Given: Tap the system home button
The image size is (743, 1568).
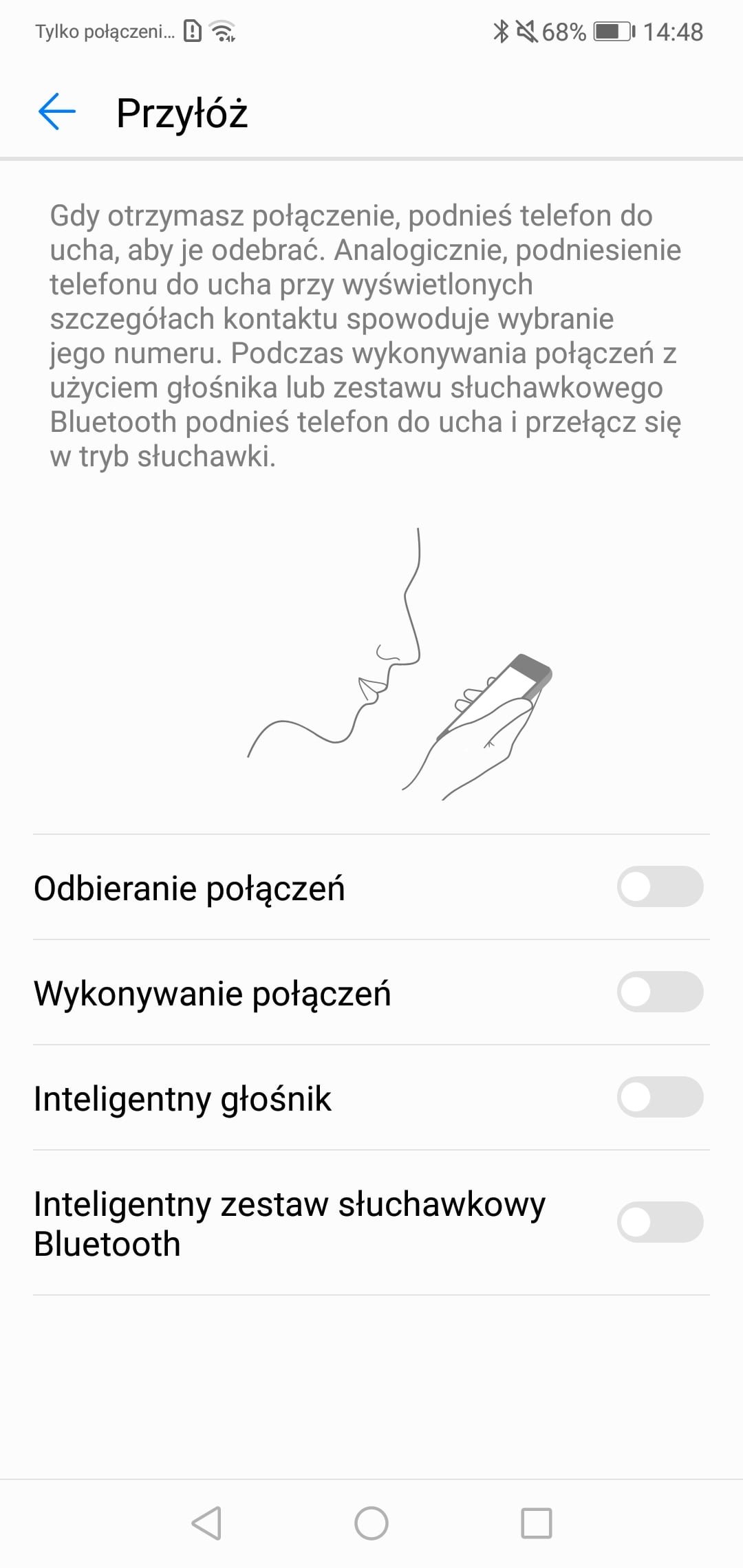Looking at the screenshot, I should (x=371, y=1523).
